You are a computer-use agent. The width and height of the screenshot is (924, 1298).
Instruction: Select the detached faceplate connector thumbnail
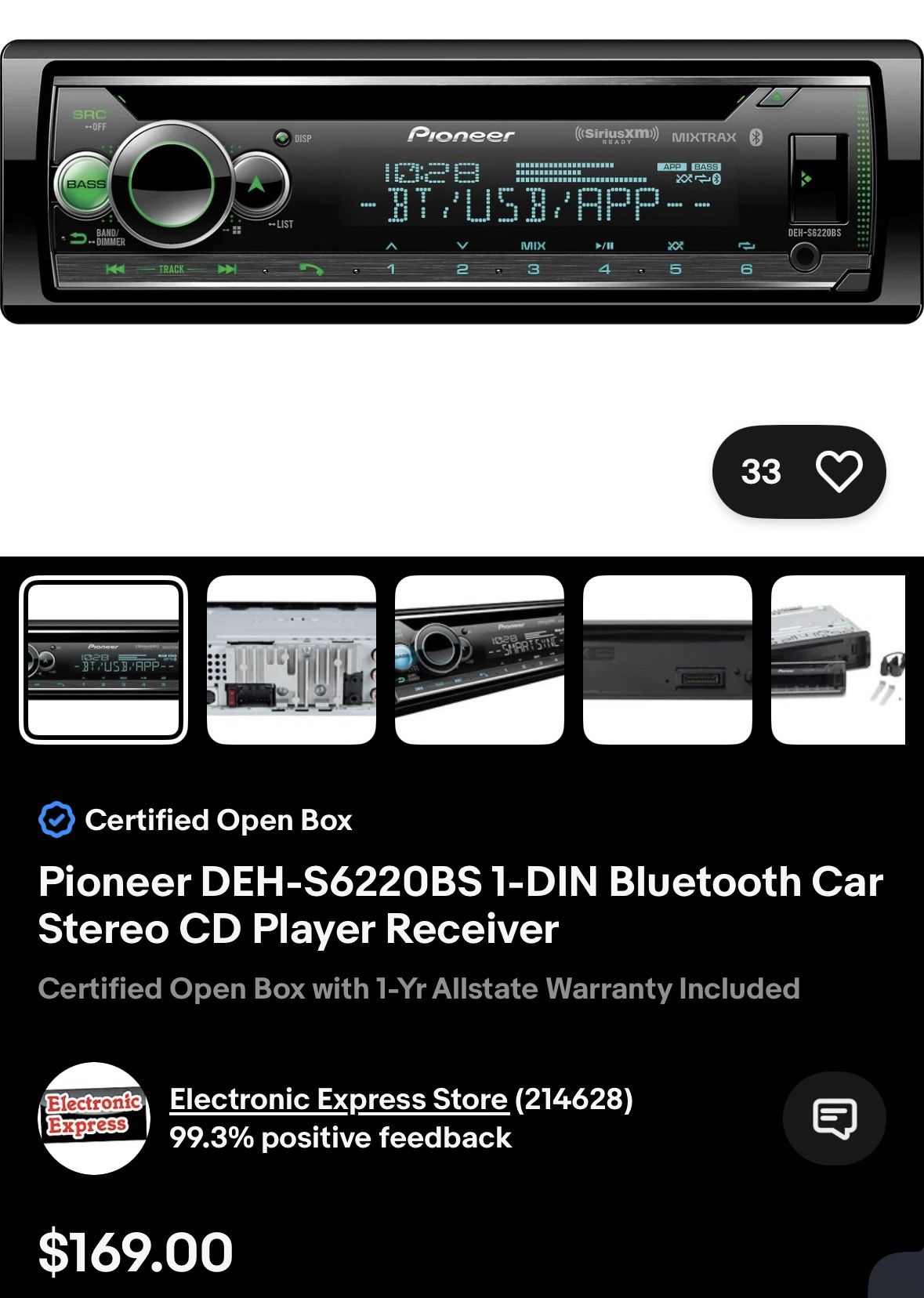(668, 660)
